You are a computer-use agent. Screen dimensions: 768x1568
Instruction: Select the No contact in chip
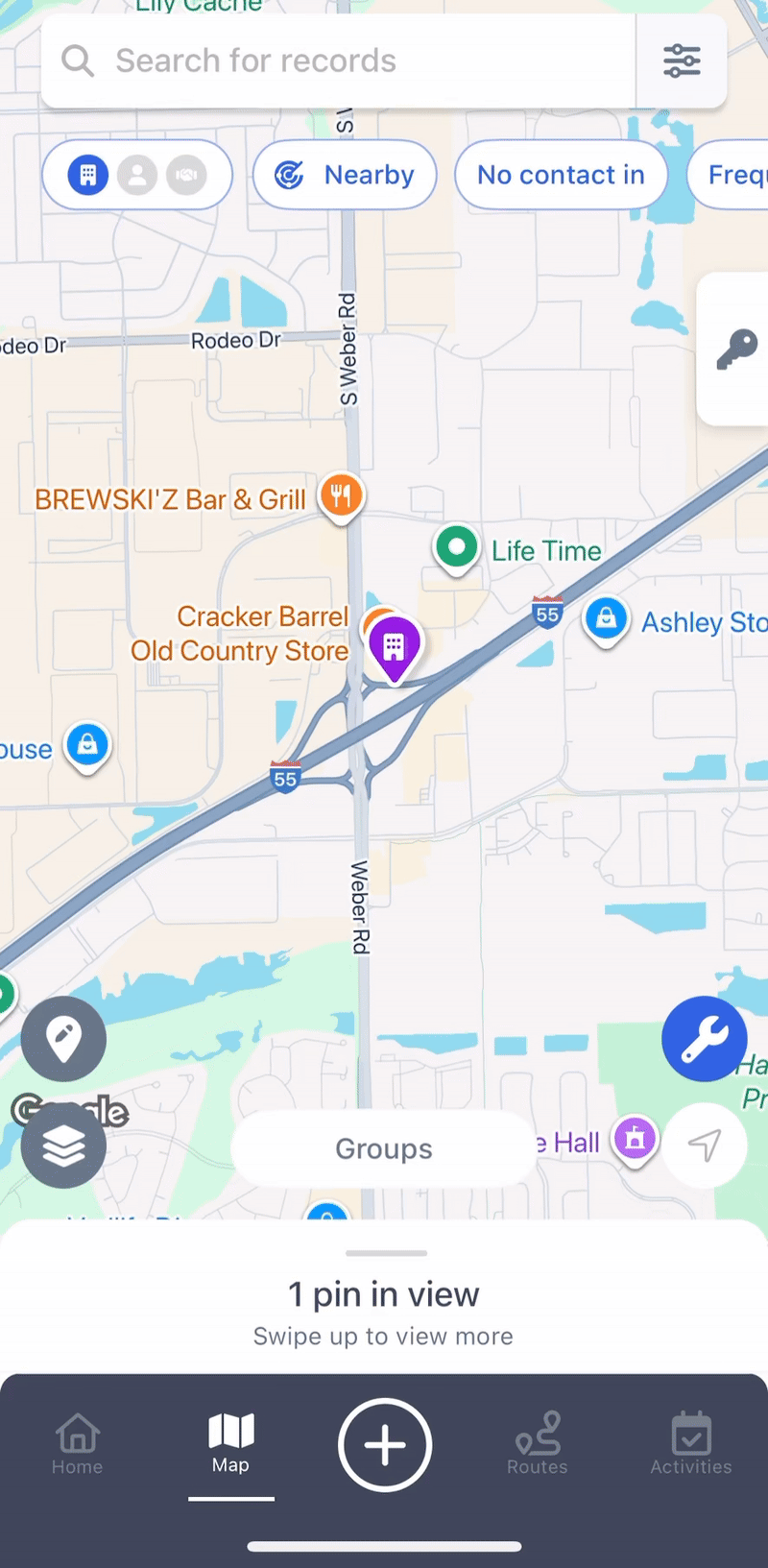tap(561, 175)
